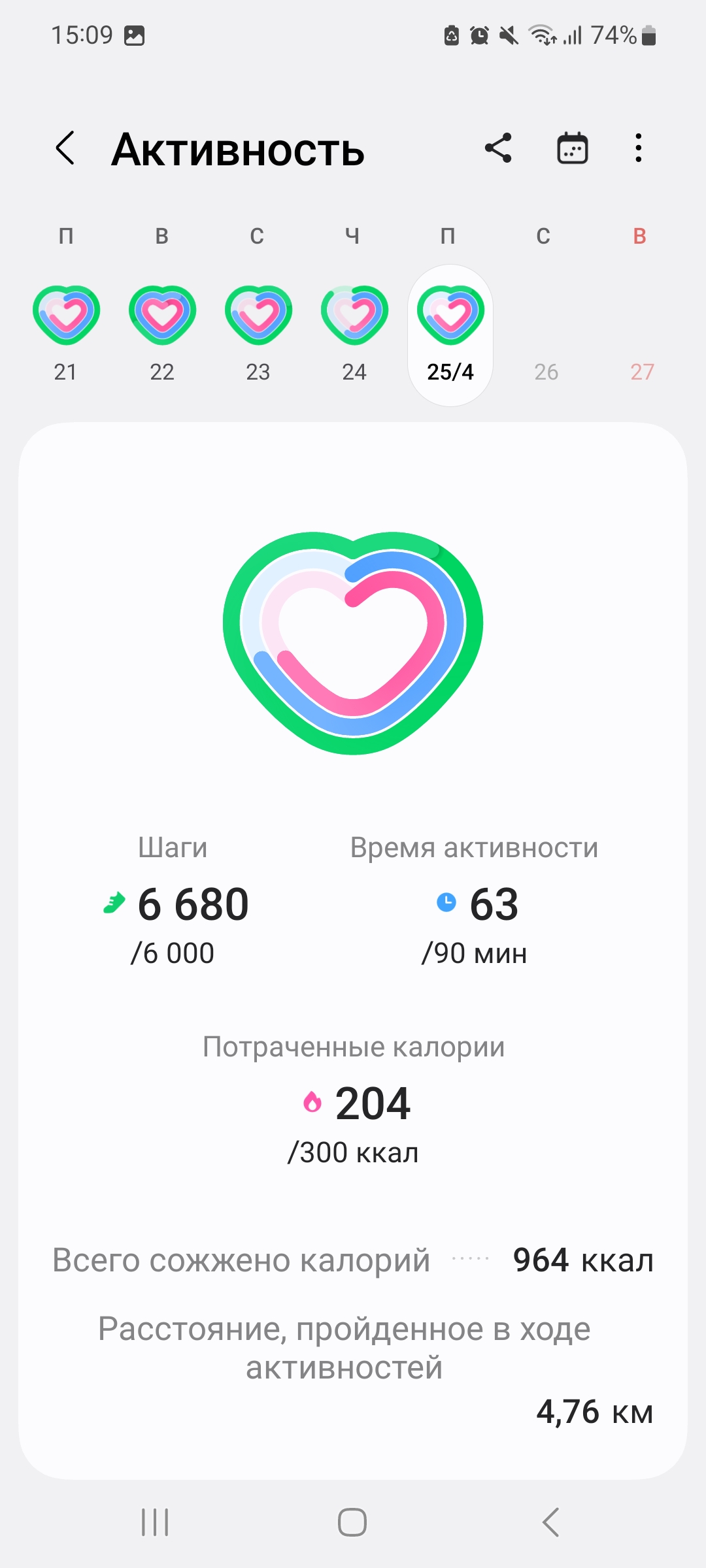
Task: Select day 24 in the week strip
Action: pos(354,334)
